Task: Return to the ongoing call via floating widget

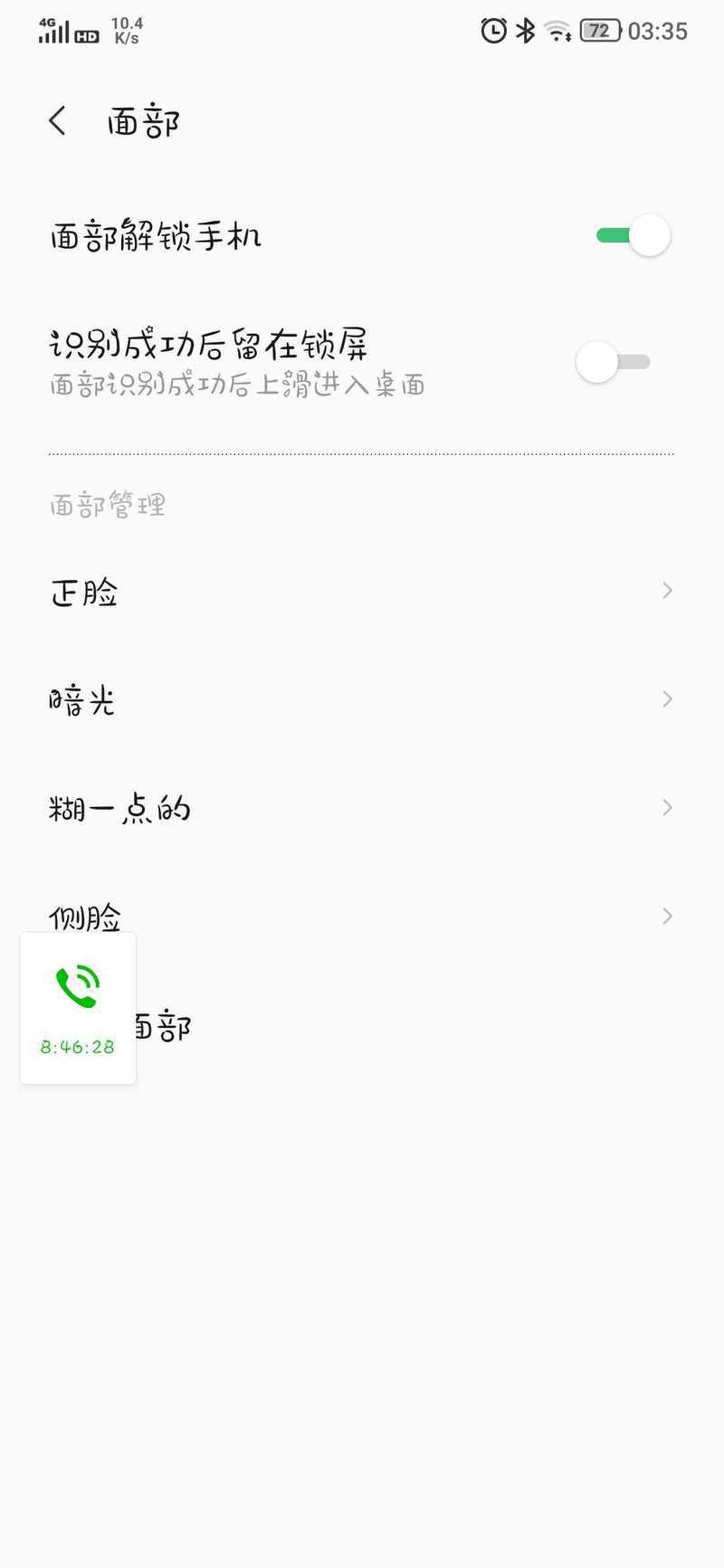Action: 78,1008
